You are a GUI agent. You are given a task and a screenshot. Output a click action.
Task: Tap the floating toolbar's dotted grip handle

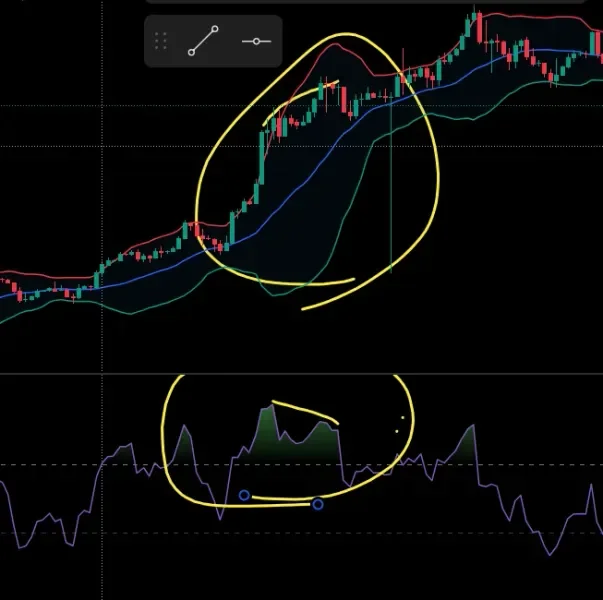161,41
